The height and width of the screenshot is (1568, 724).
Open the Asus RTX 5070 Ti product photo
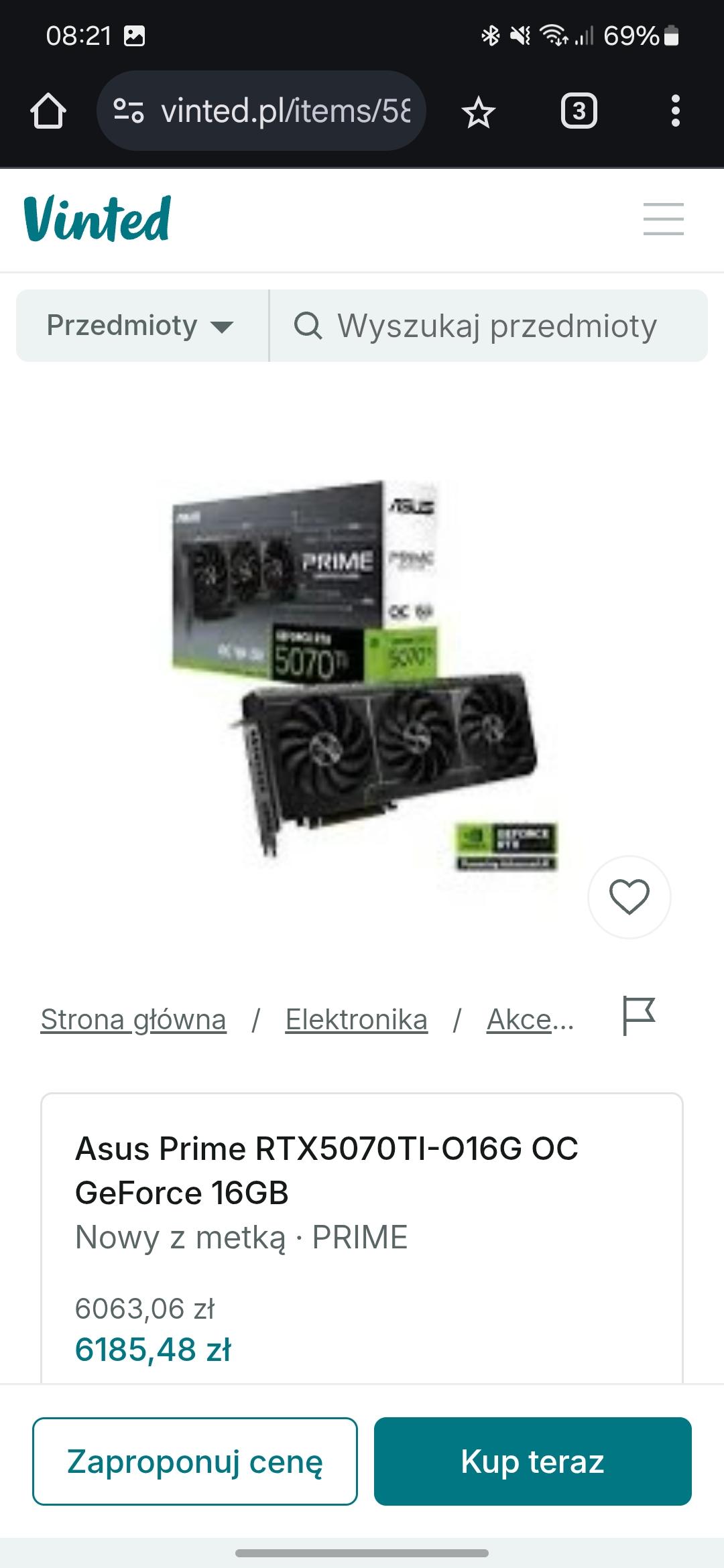362,677
